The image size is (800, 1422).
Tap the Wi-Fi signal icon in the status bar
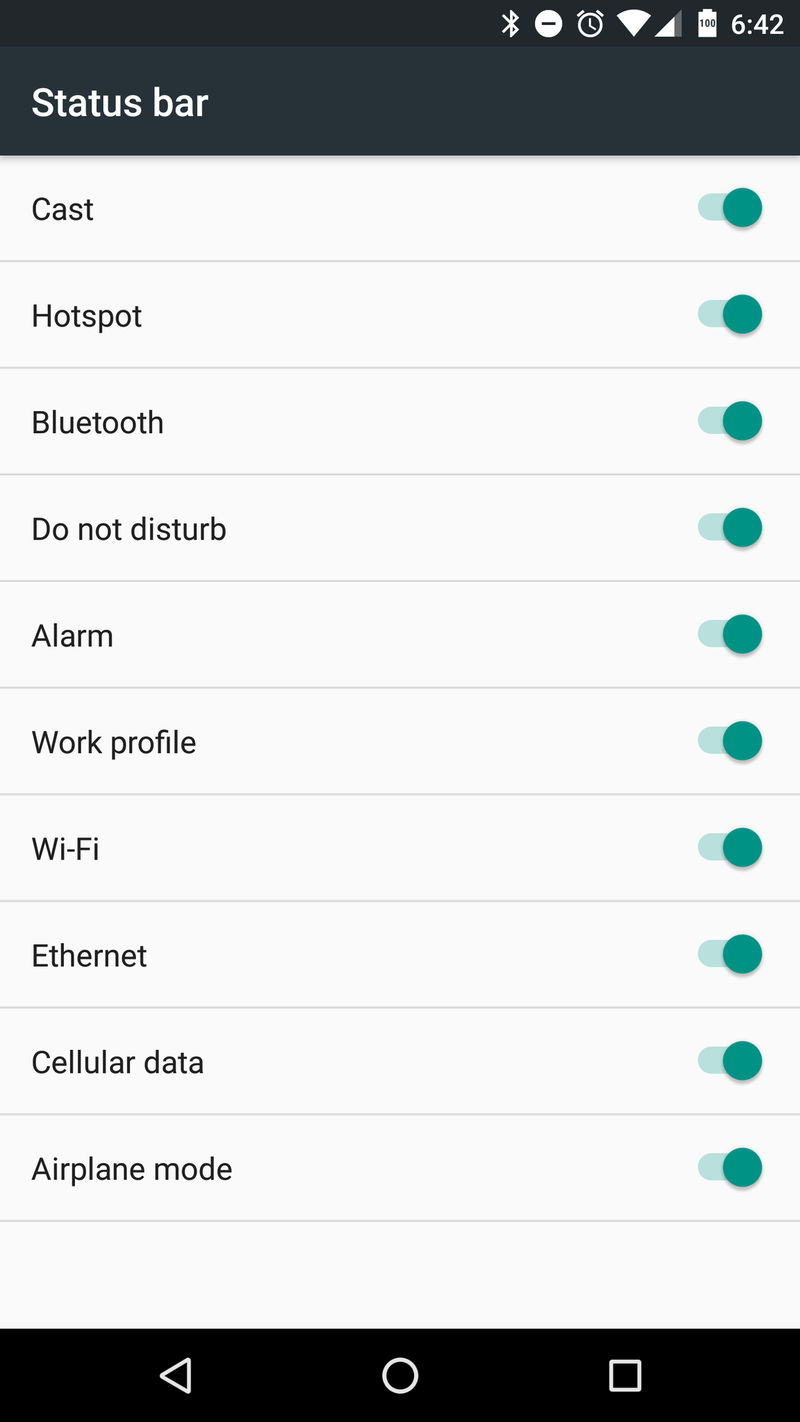634,22
